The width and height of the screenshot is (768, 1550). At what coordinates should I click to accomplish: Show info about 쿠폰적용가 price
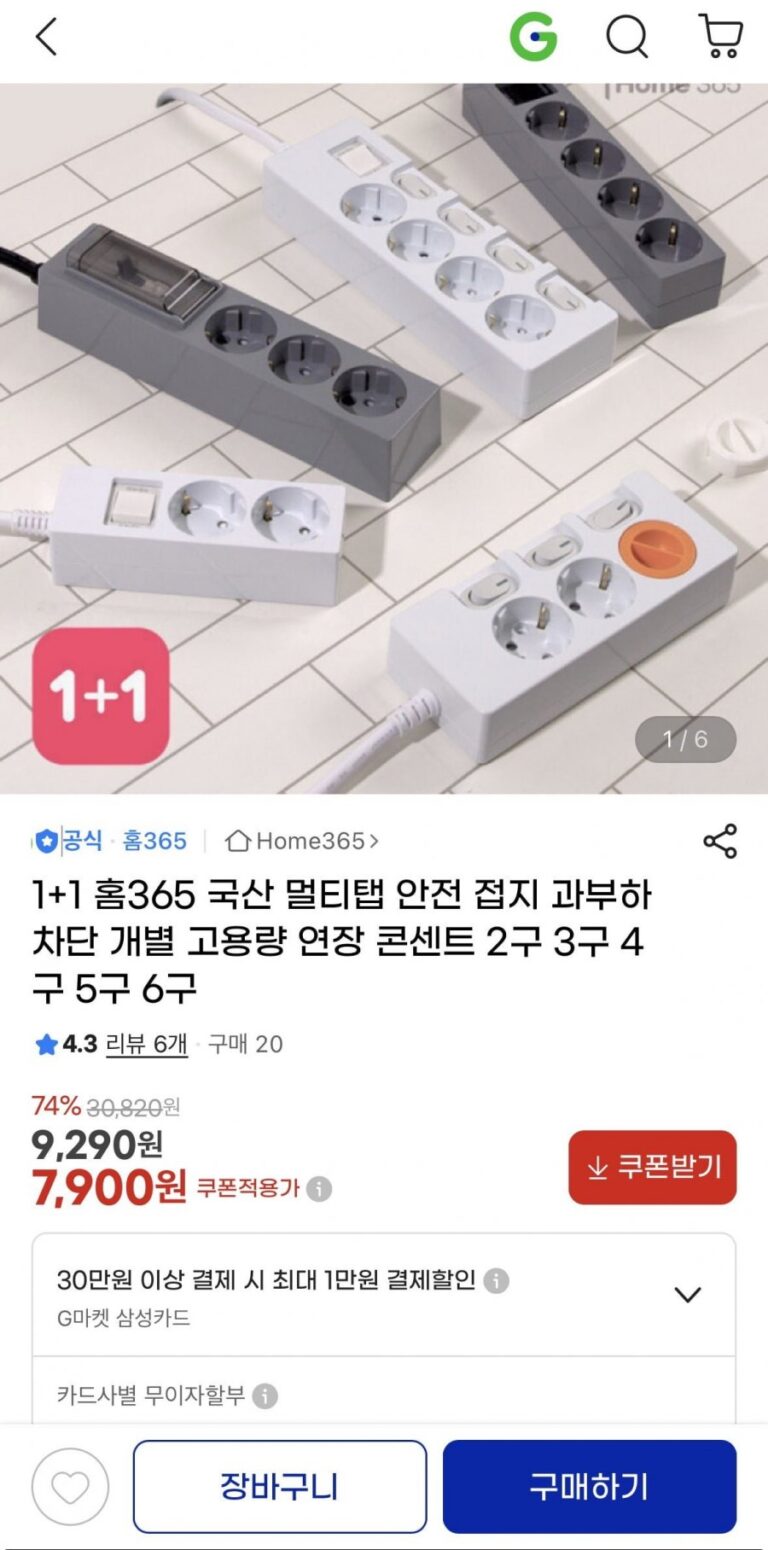(319, 1189)
